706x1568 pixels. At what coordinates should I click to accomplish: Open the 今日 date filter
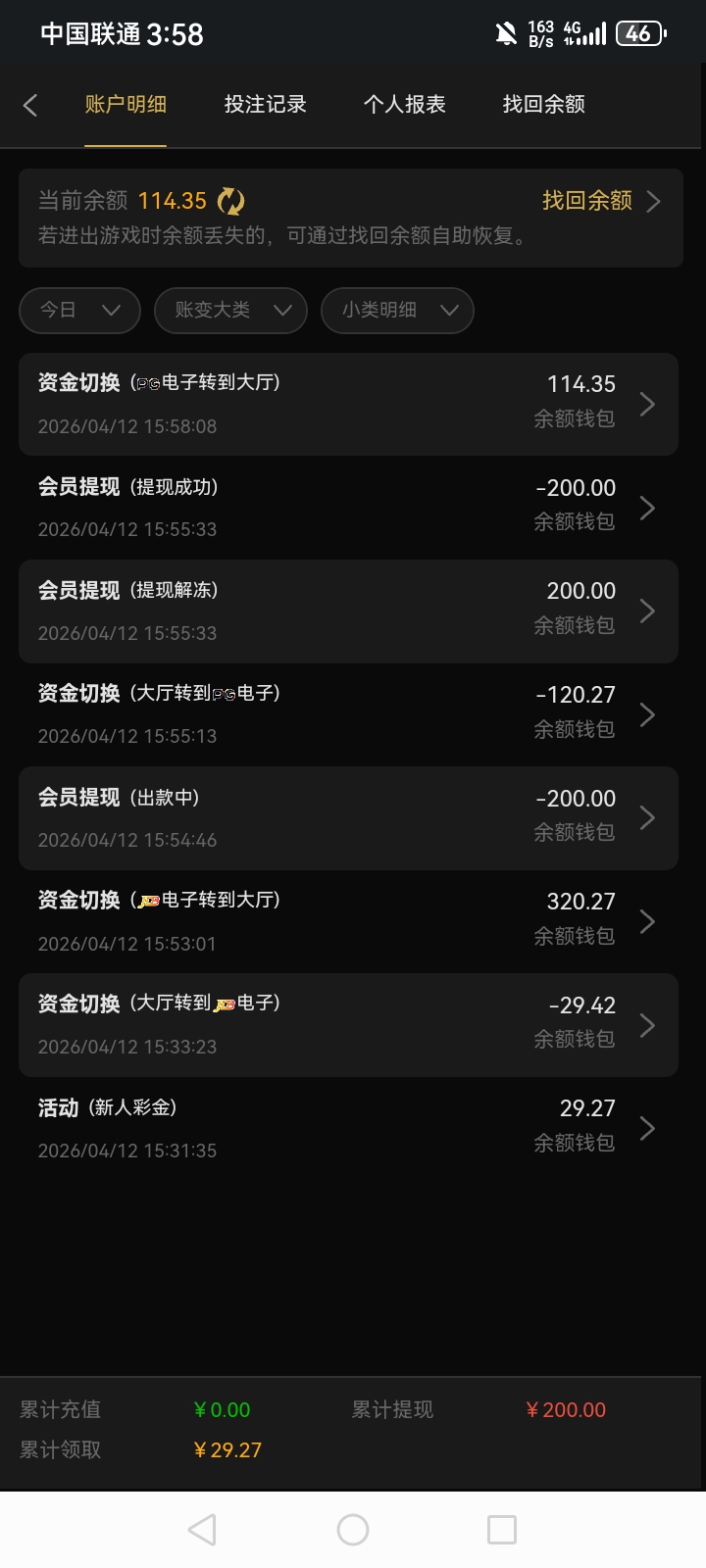pos(78,311)
